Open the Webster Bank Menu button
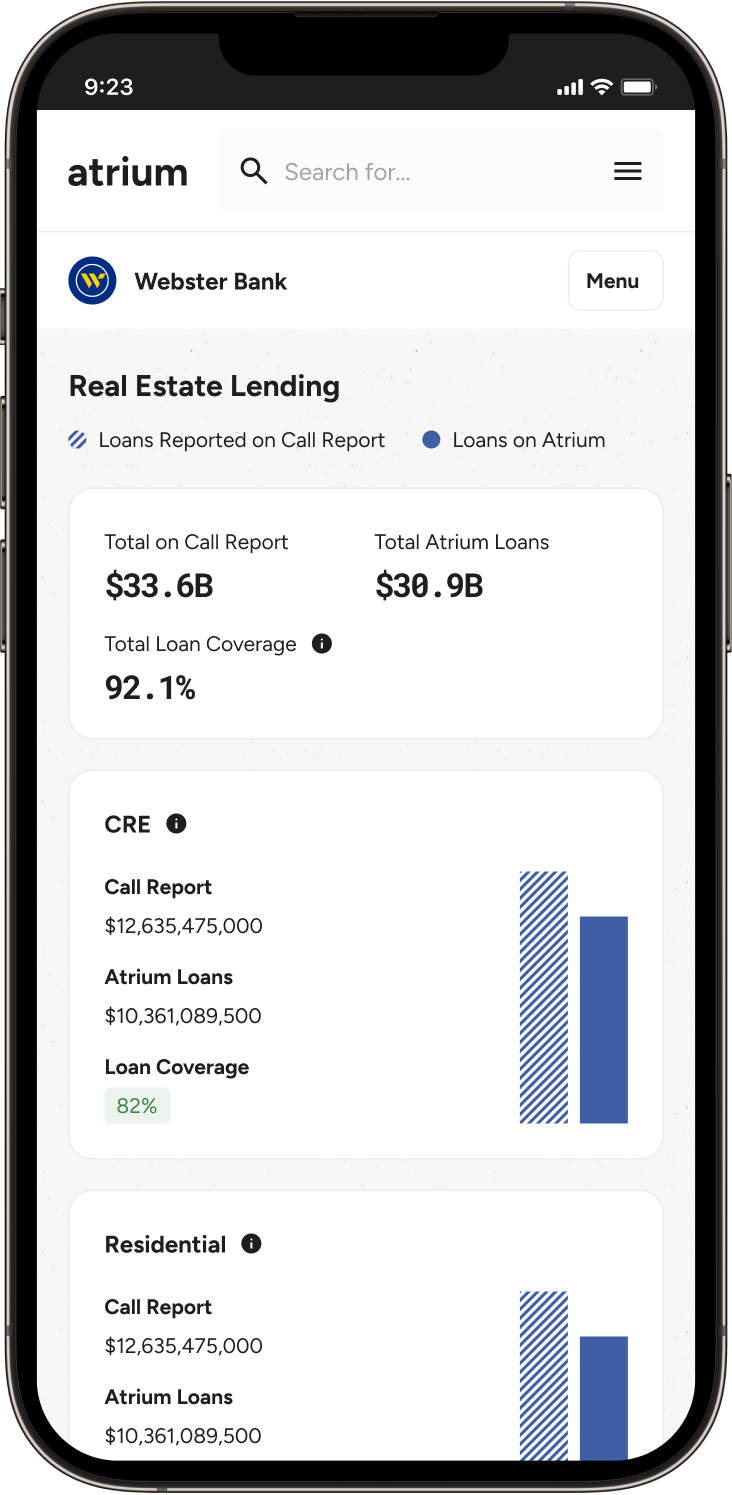This screenshot has width=732, height=1495. coord(615,281)
